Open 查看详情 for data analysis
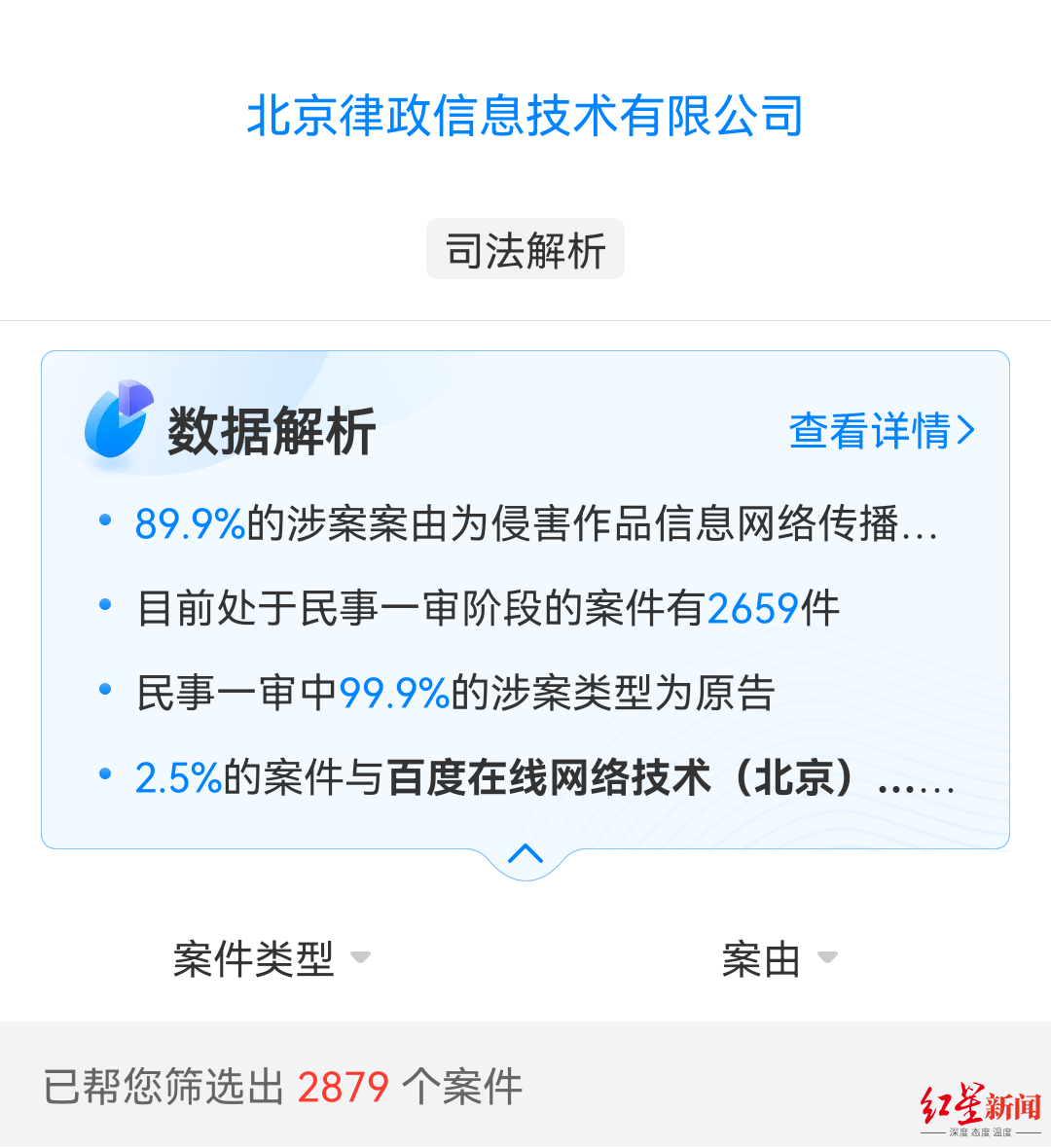The image size is (1051, 1148). point(881,431)
